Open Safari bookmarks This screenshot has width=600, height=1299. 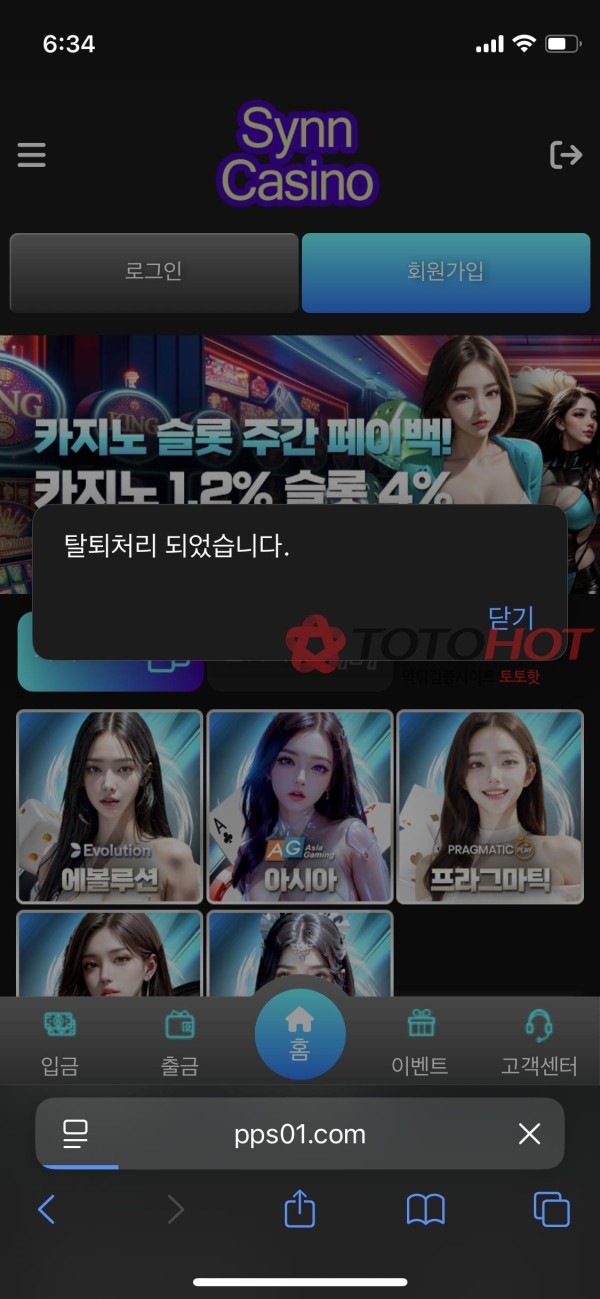425,1210
